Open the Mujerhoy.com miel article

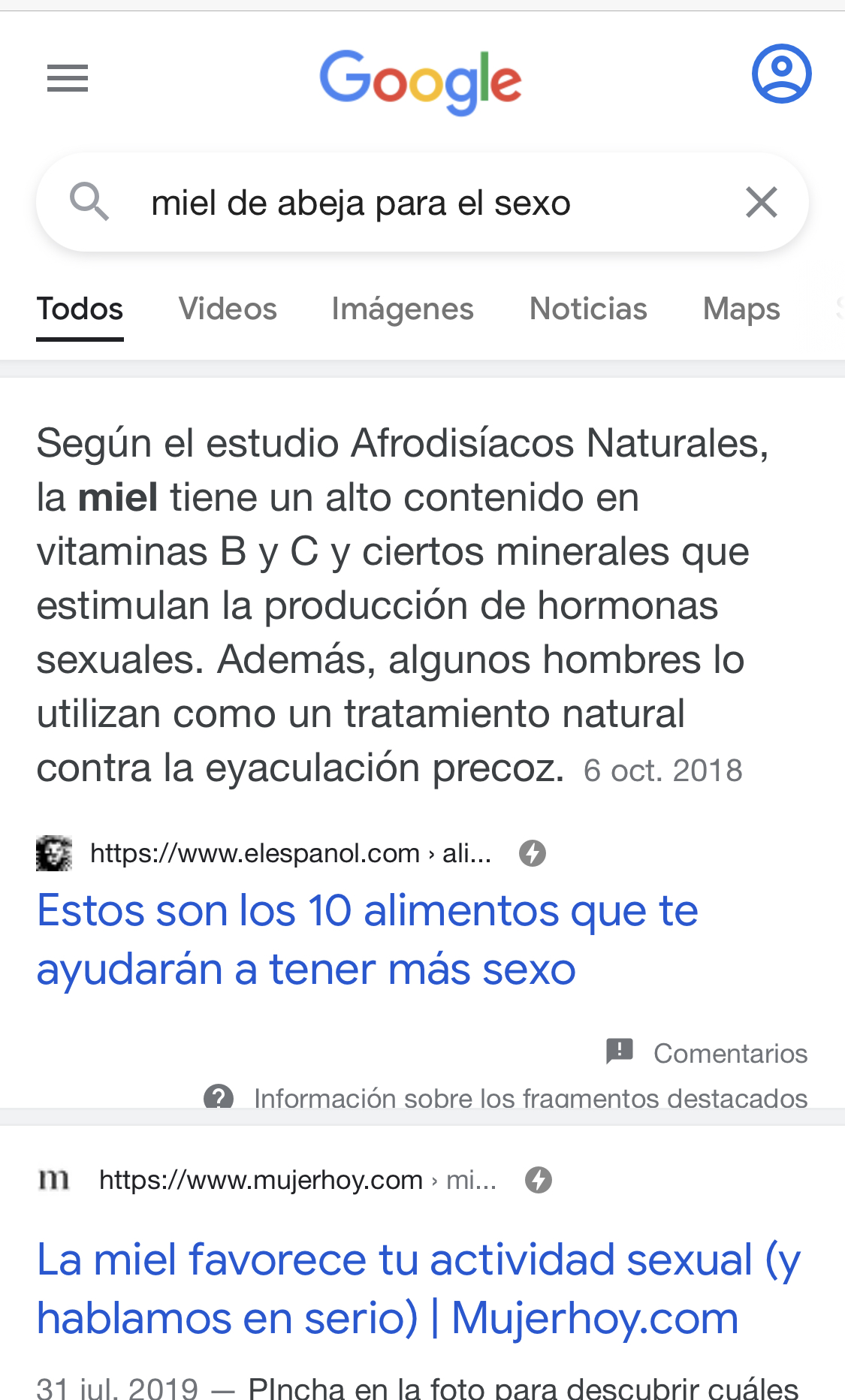tap(418, 1287)
